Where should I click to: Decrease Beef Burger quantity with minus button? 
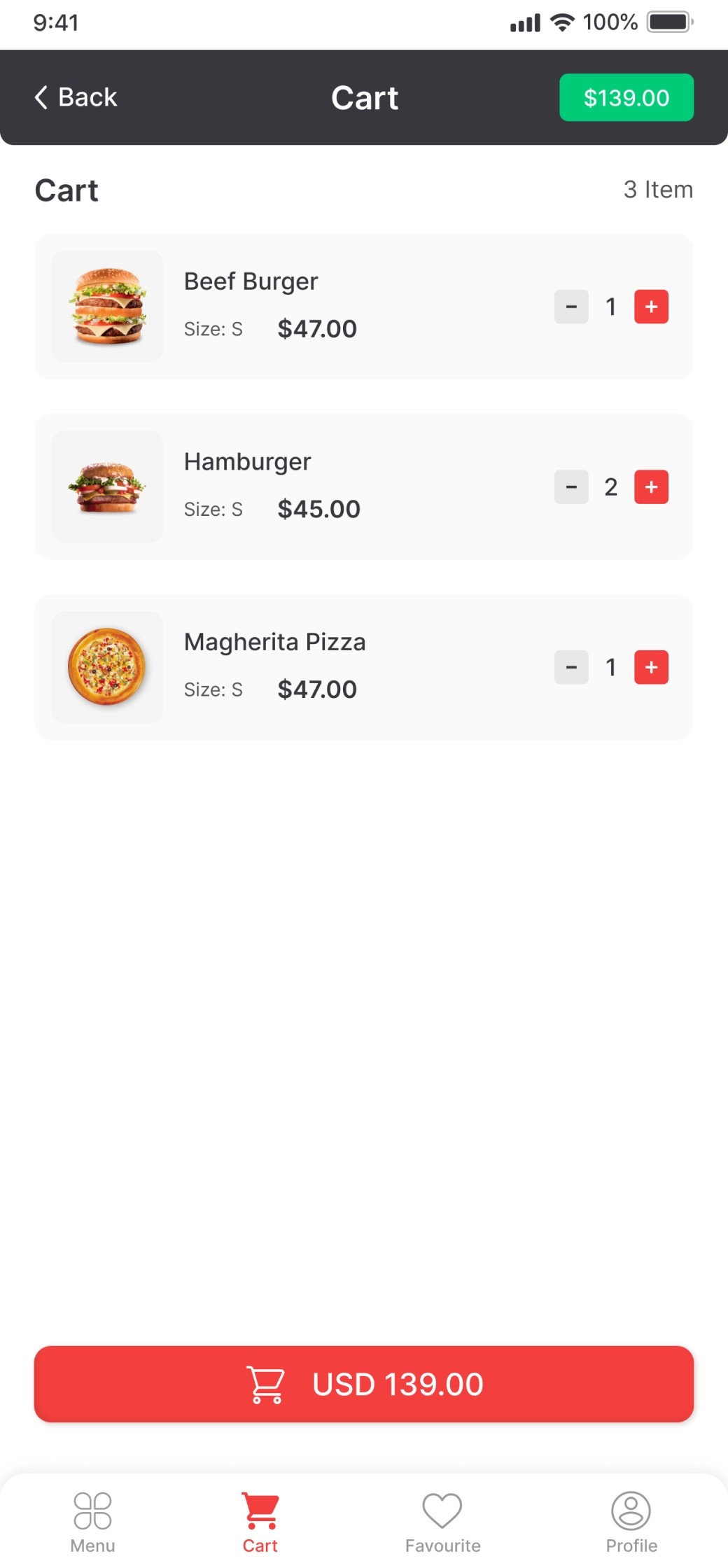point(570,306)
